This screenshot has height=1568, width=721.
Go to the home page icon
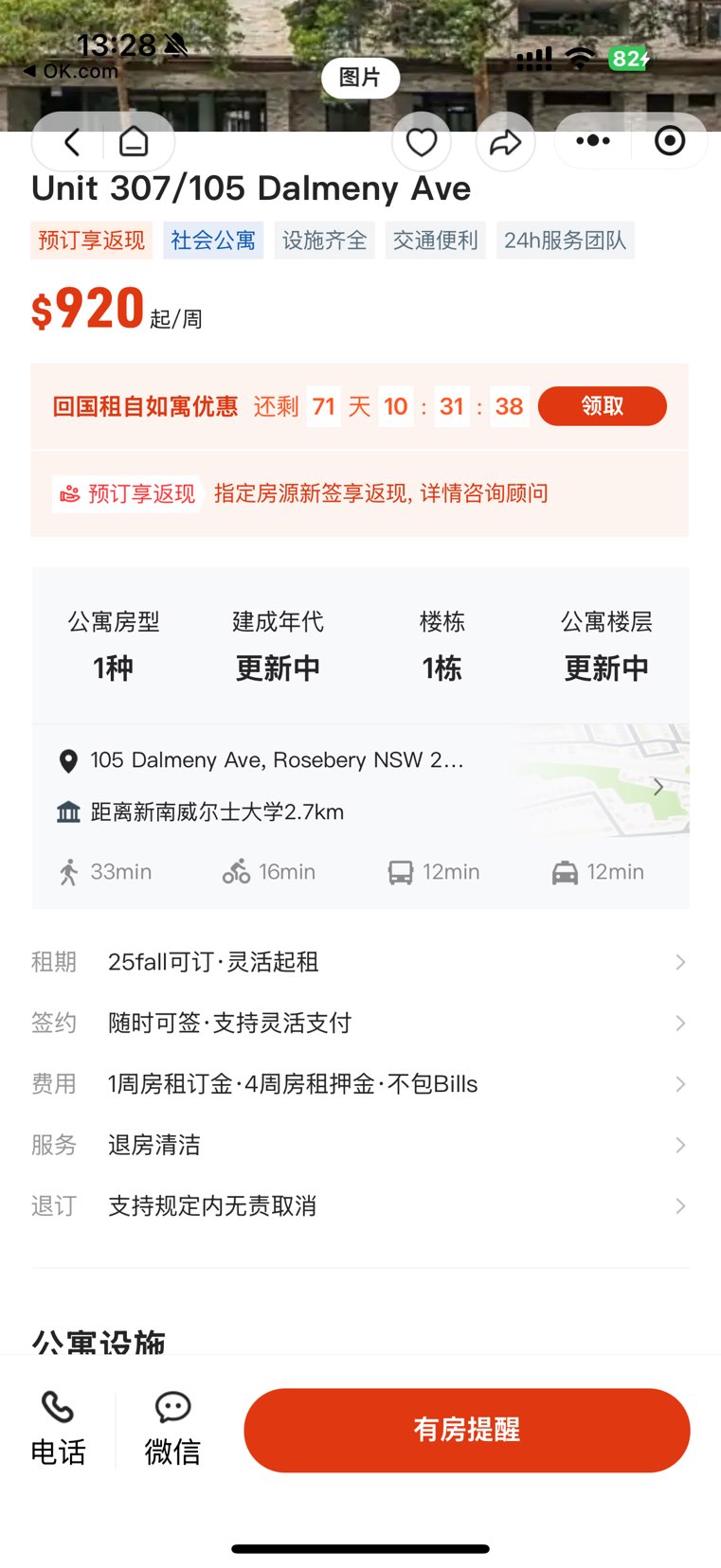(134, 142)
